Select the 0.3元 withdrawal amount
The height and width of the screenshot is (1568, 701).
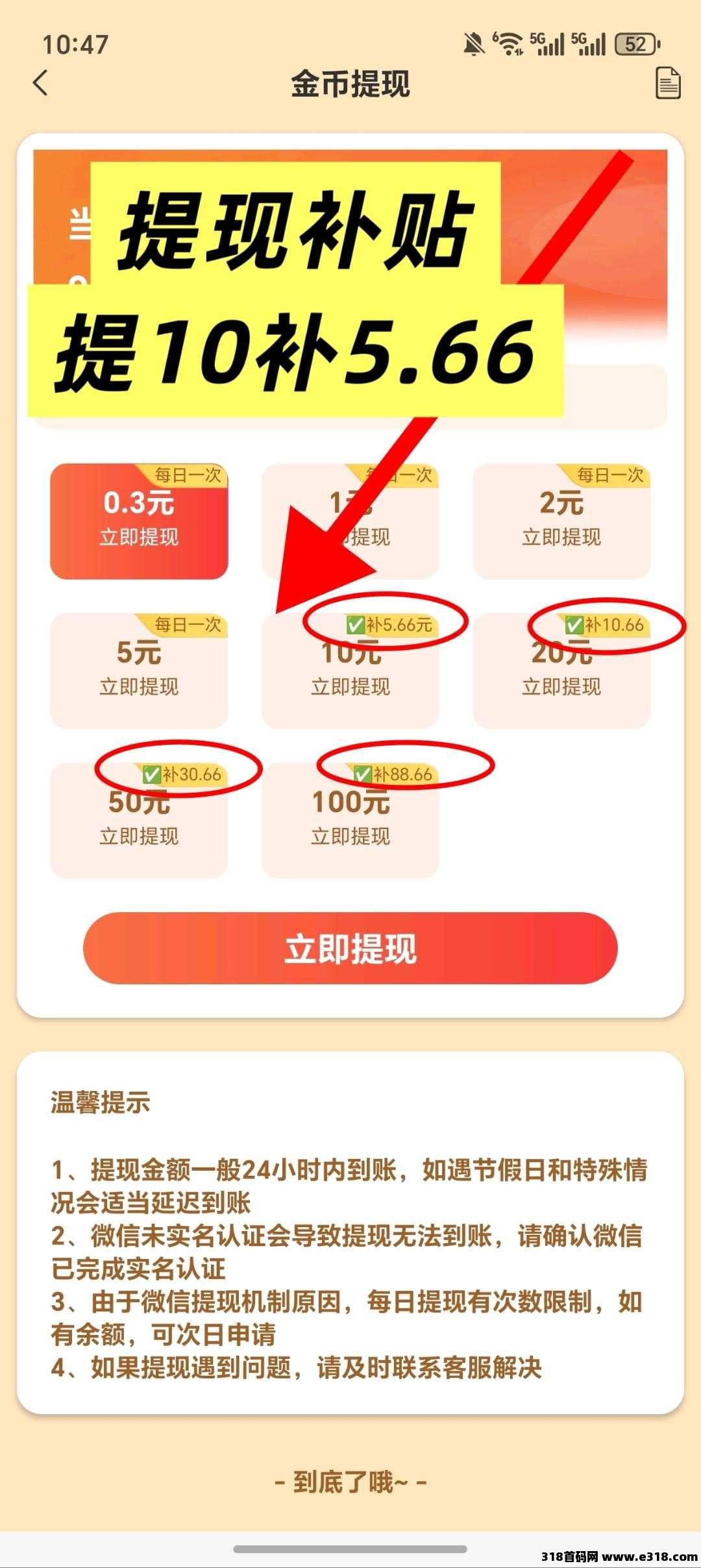[x=139, y=521]
